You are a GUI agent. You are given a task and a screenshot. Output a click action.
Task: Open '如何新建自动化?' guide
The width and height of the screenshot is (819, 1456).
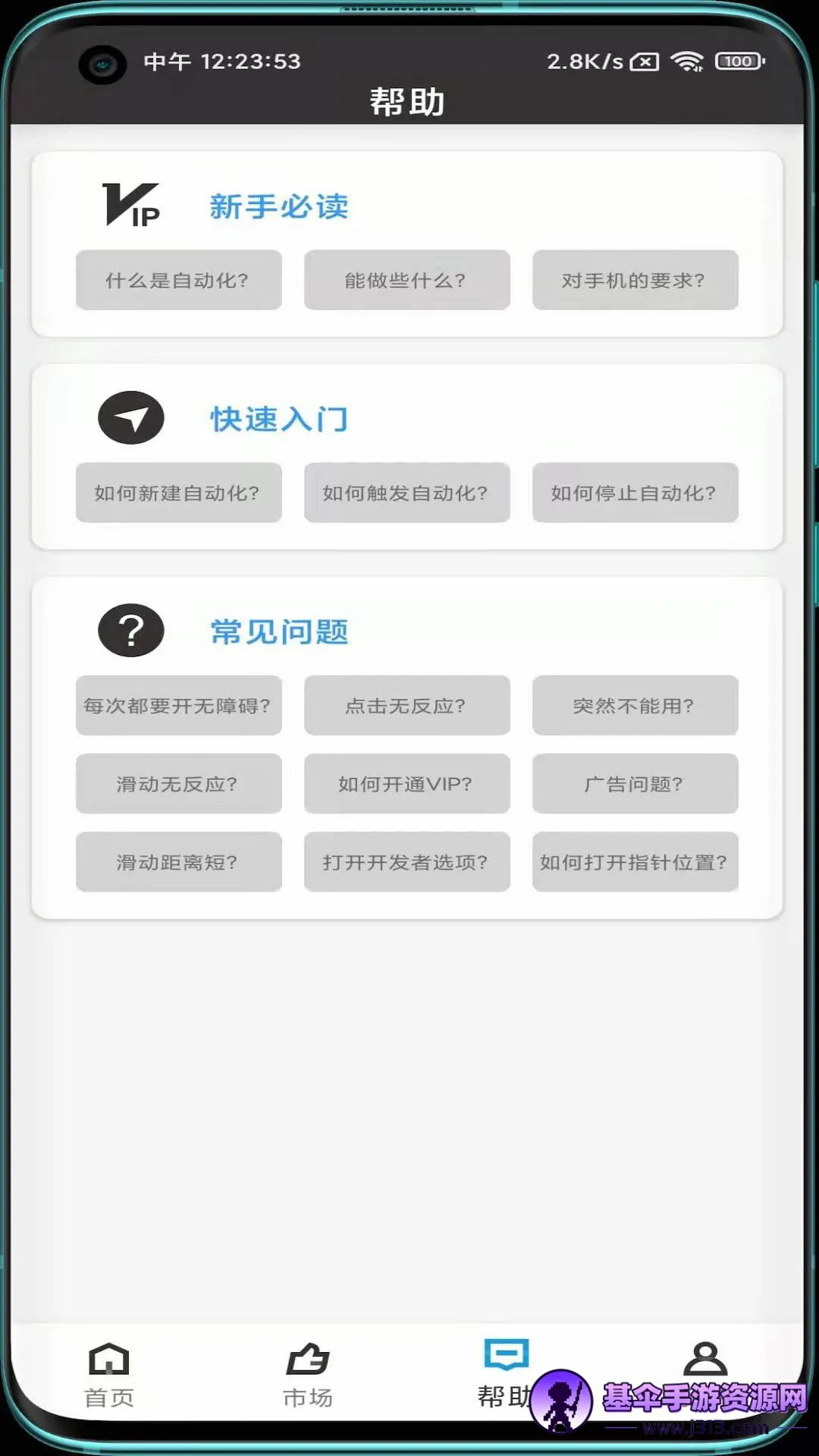point(178,493)
